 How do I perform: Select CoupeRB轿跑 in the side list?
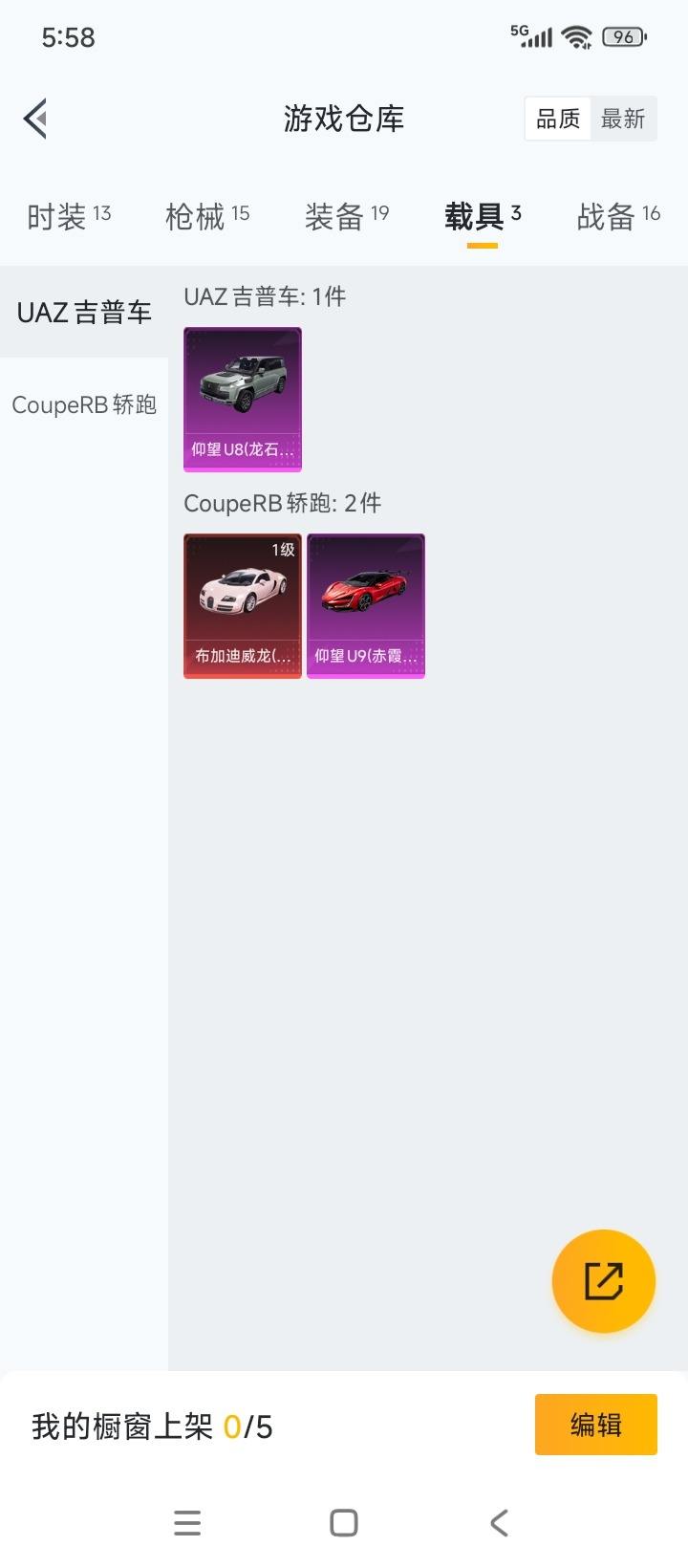(x=84, y=404)
